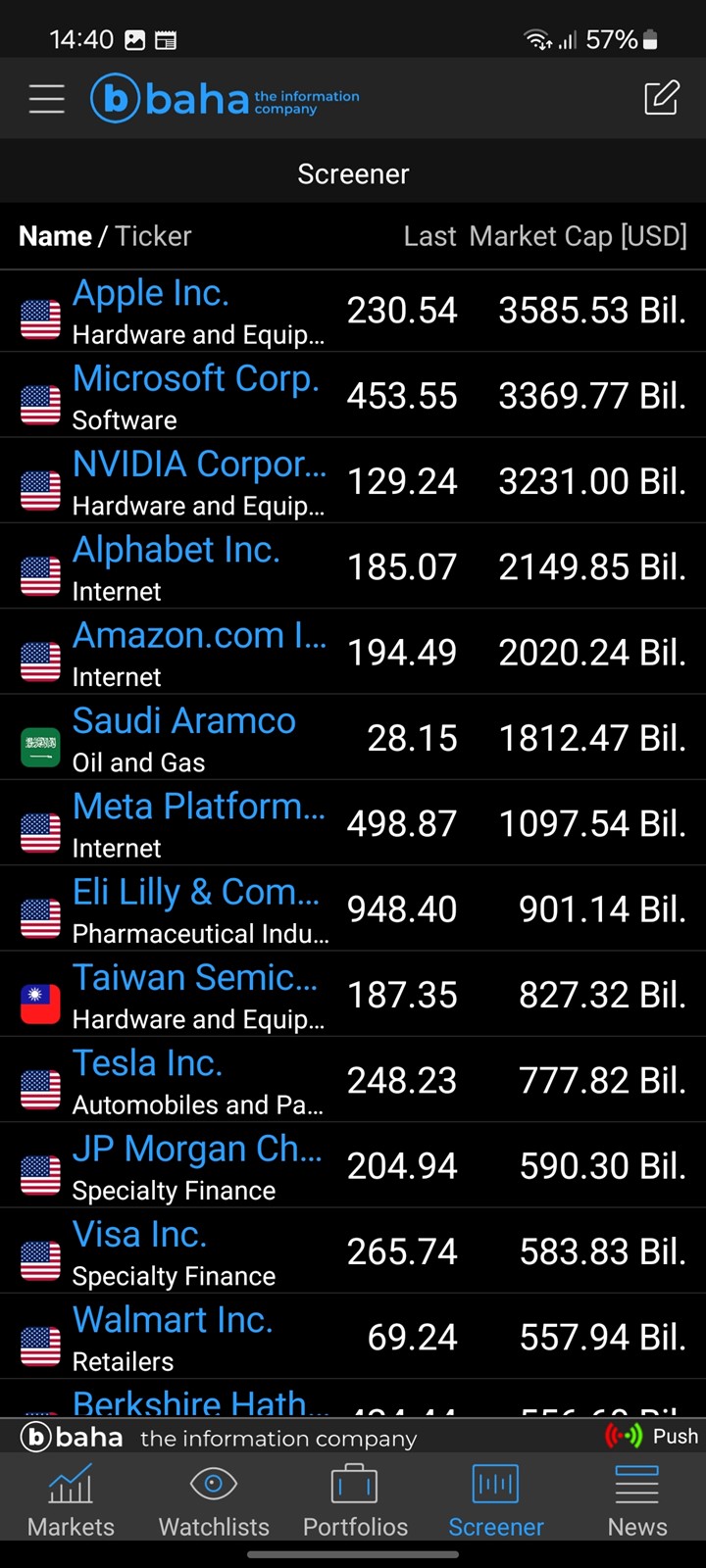This screenshot has width=706, height=1568.
Task: Open the NVIDIA Corporation row
Action: 353,481
